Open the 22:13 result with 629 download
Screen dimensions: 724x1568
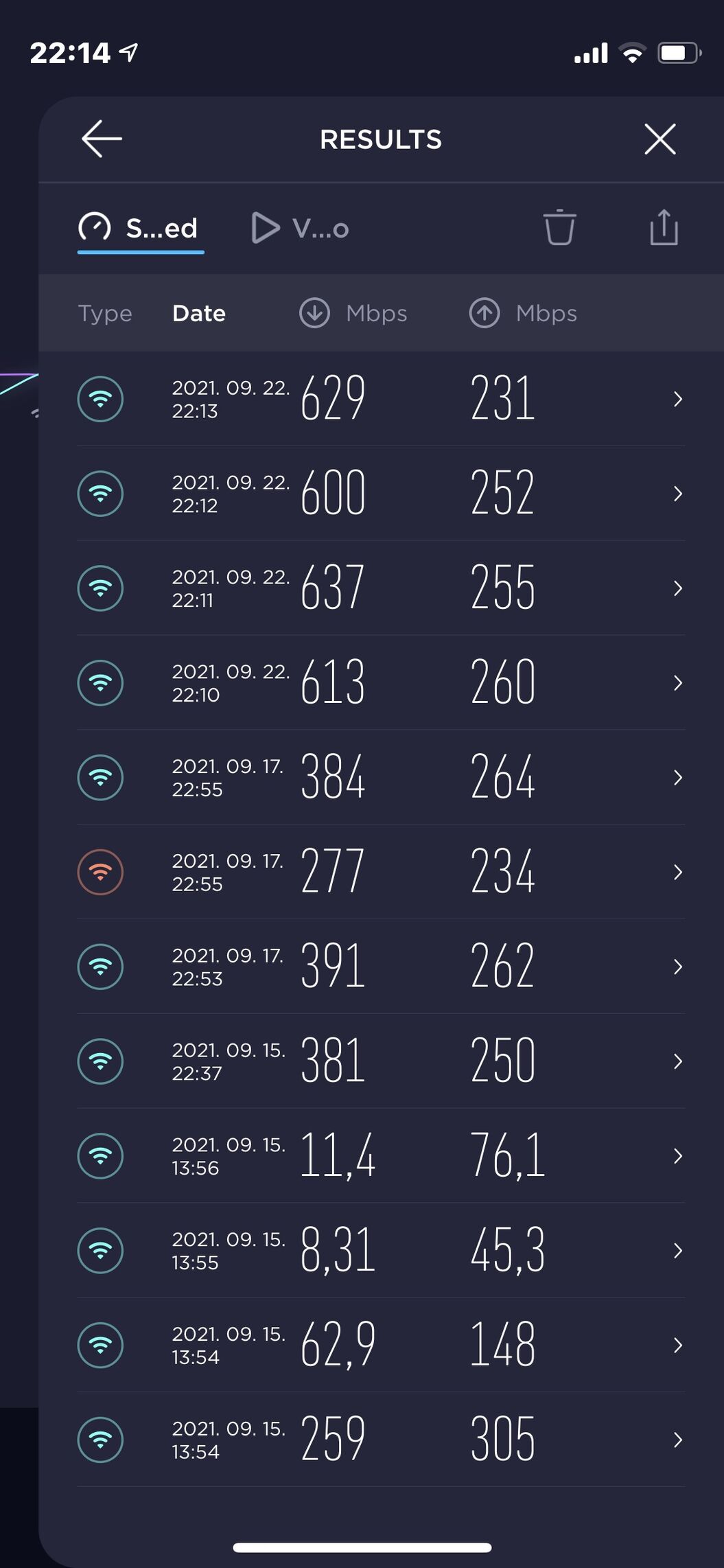pyautogui.click(x=381, y=399)
